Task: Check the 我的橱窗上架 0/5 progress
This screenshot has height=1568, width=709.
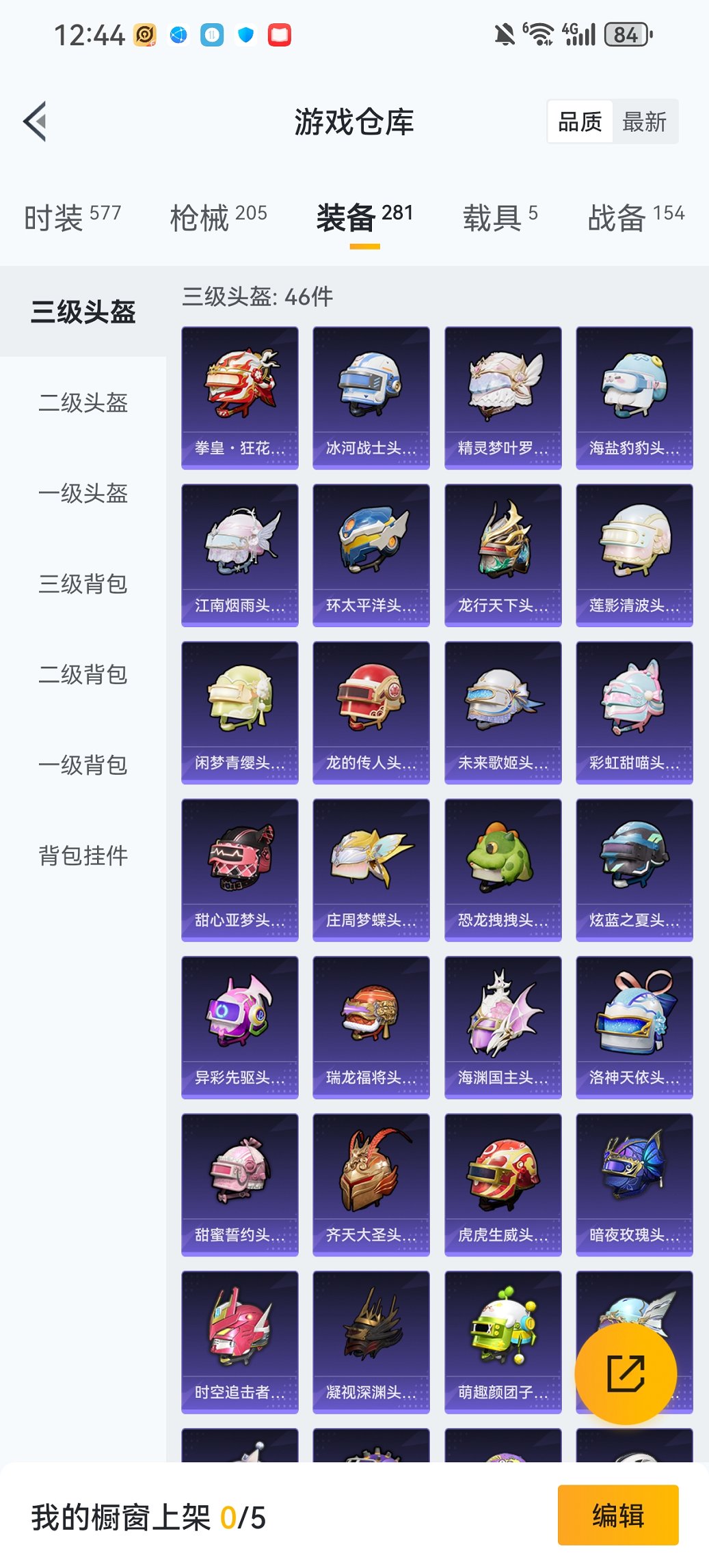Action: click(147, 1515)
